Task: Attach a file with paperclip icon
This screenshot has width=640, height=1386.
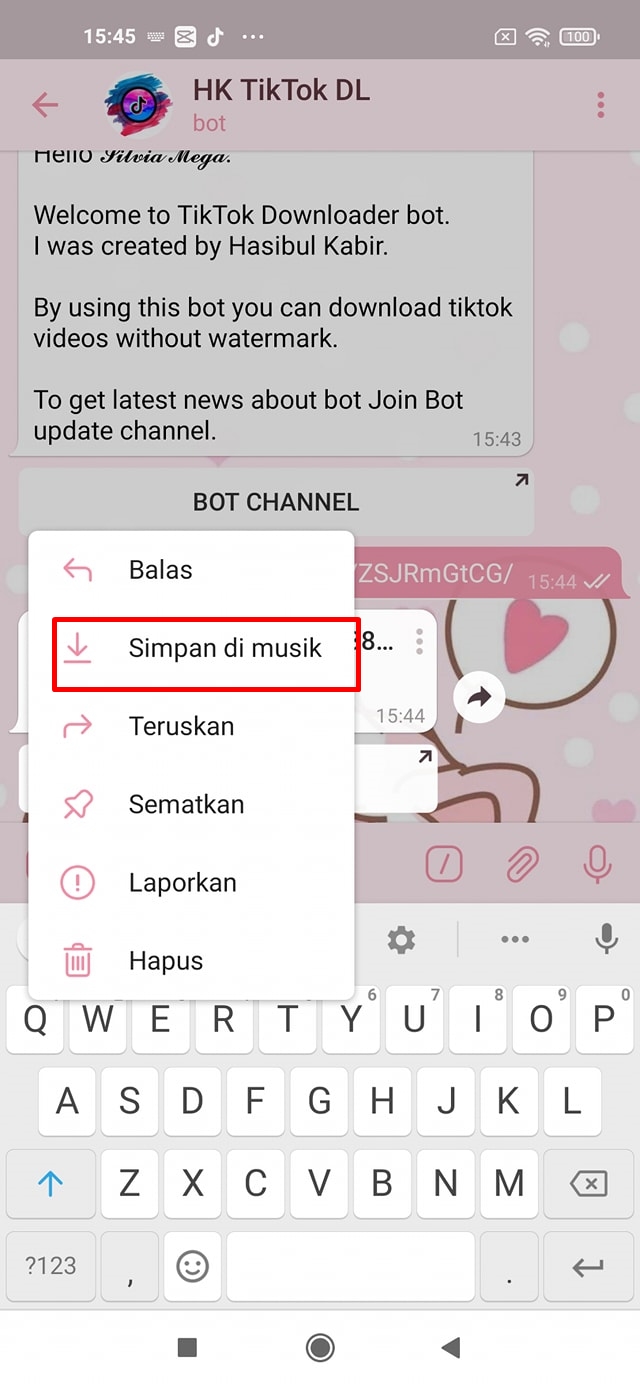Action: [522, 863]
